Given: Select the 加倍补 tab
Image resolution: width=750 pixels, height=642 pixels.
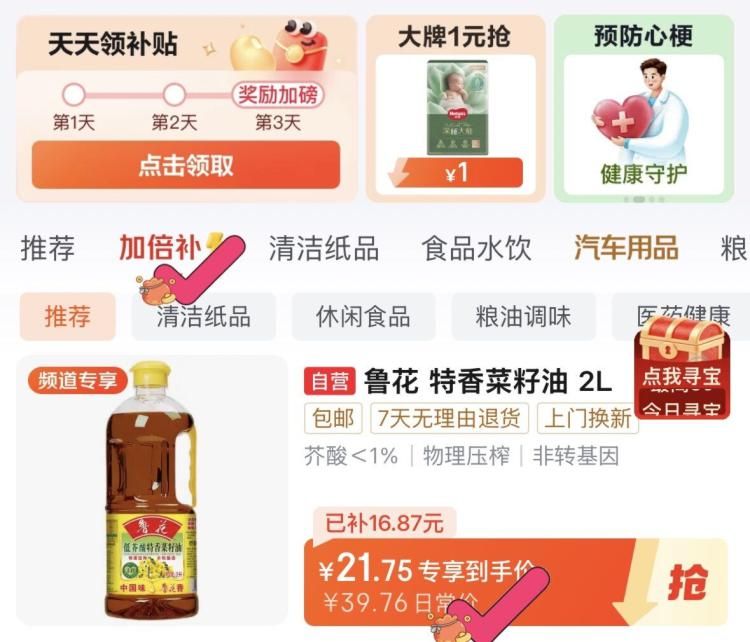Looking at the screenshot, I should 160,247.
